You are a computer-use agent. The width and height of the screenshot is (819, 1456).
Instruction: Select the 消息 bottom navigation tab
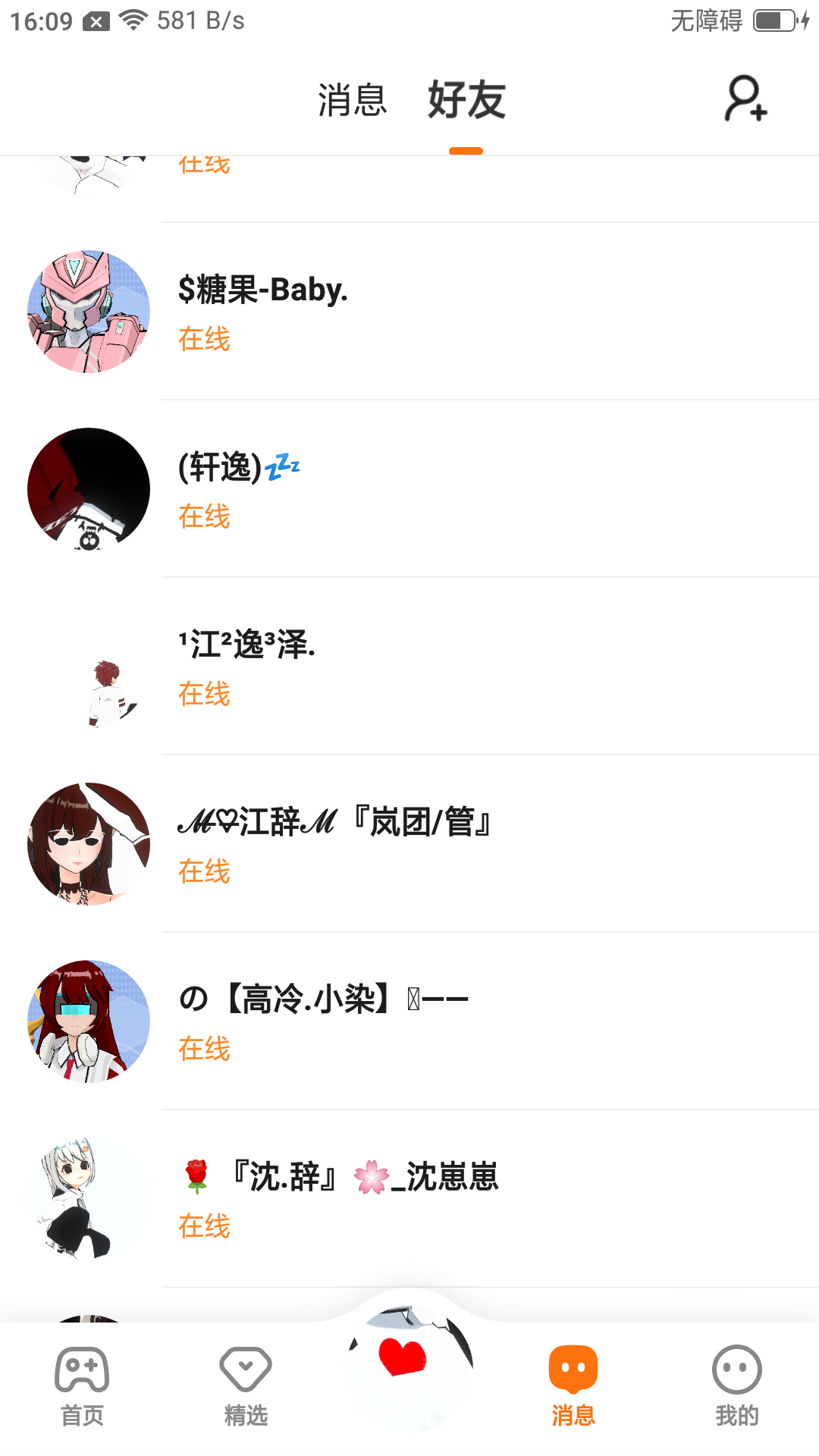(x=573, y=1387)
